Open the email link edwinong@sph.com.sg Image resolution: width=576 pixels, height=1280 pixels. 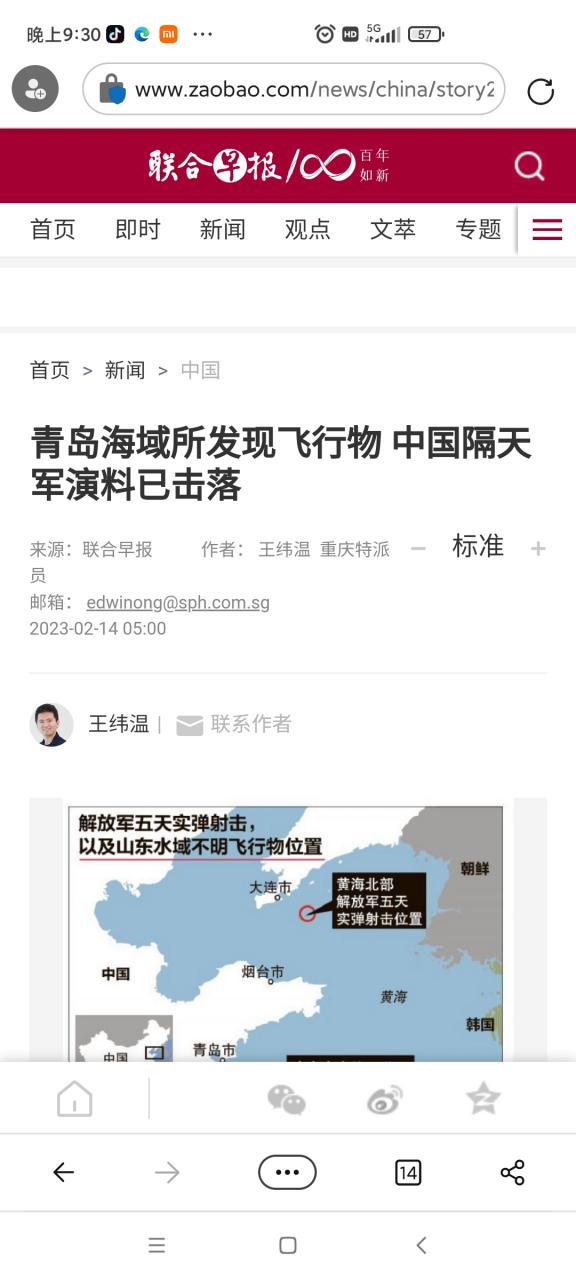(178, 603)
